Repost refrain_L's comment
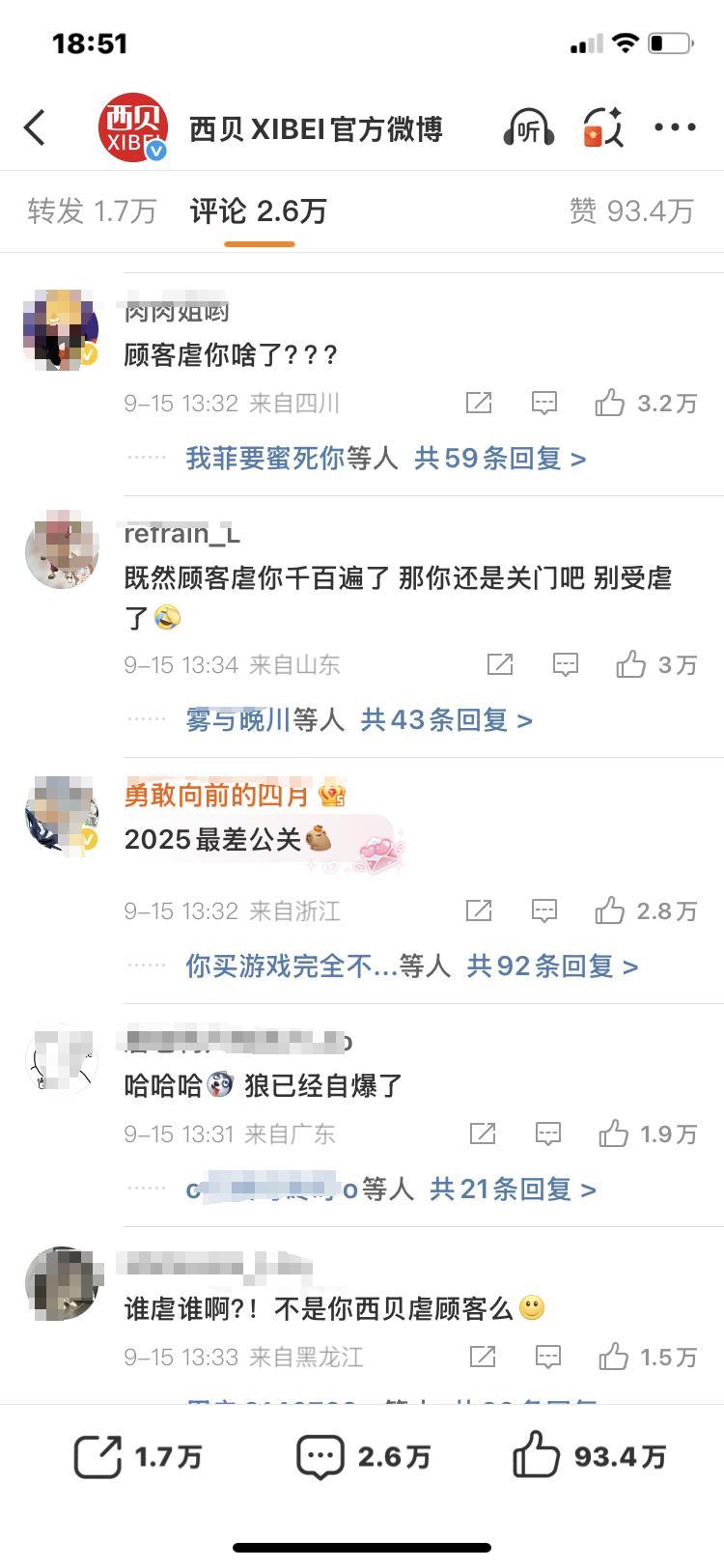This screenshot has height=1568, width=724. [500, 664]
